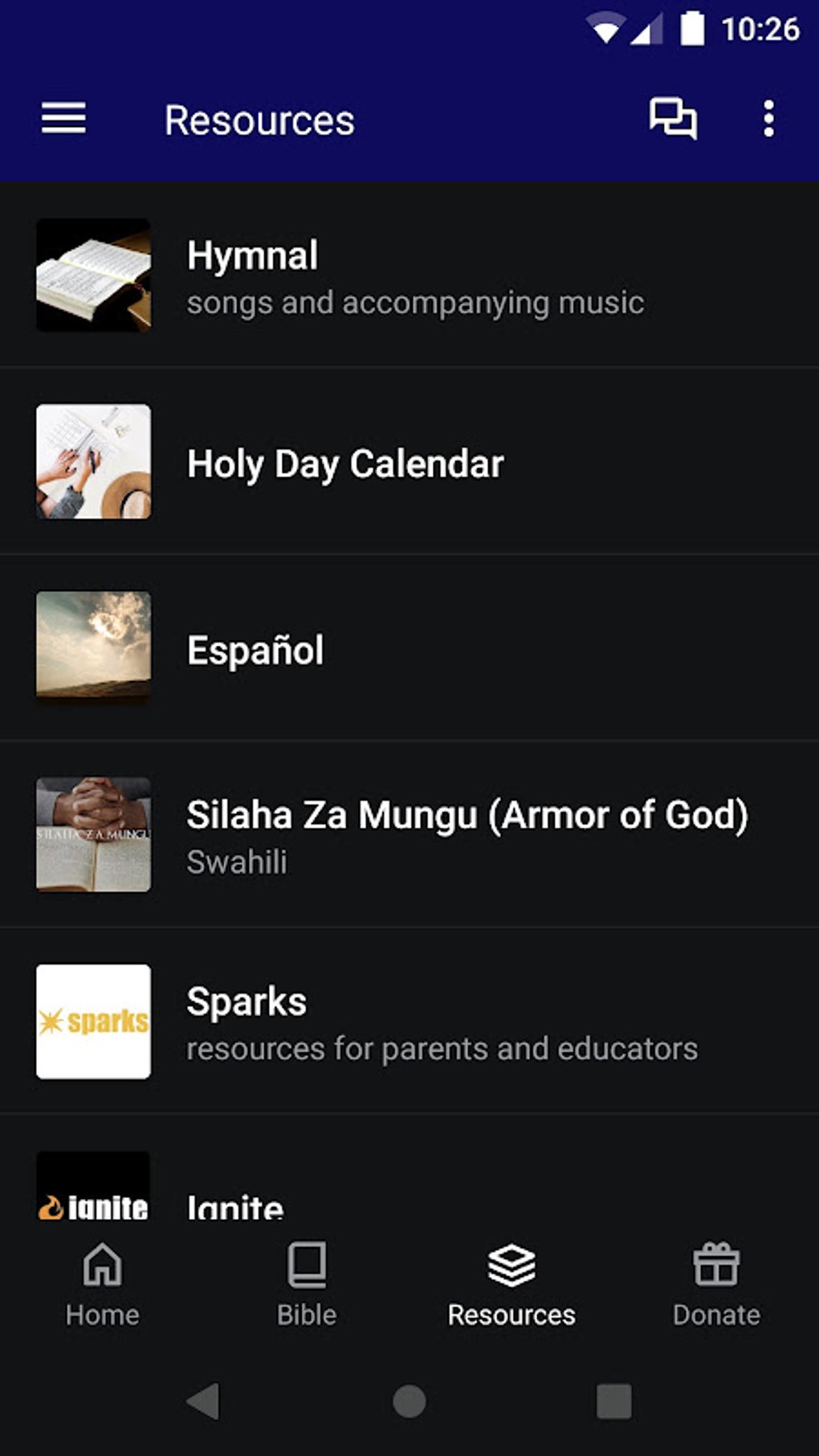The height and width of the screenshot is (1456, 819).
Task: Open the overflow options menu
Action: pyautogui.click(x=768, y=119)
